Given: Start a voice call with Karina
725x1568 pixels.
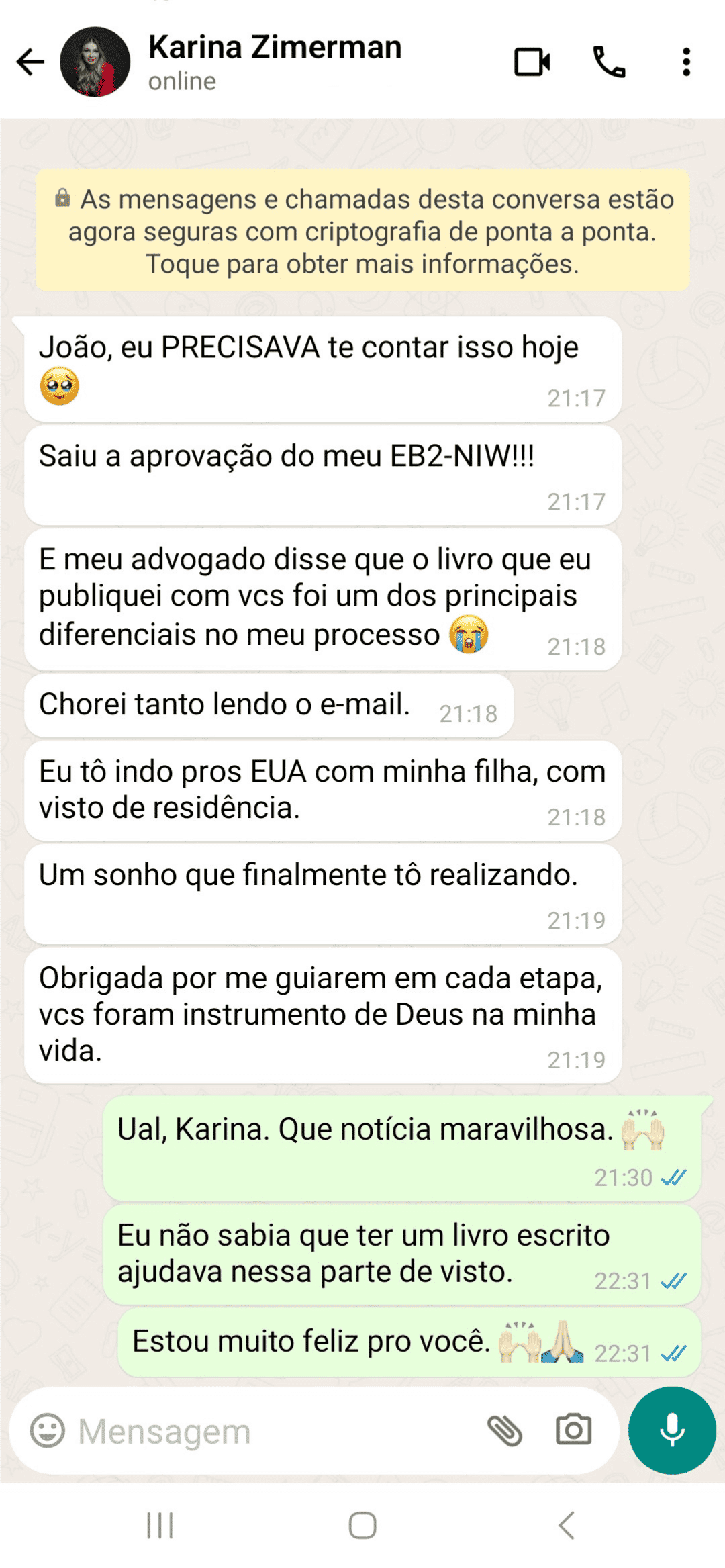Looking at the screenshot, I should click(610, 62).
